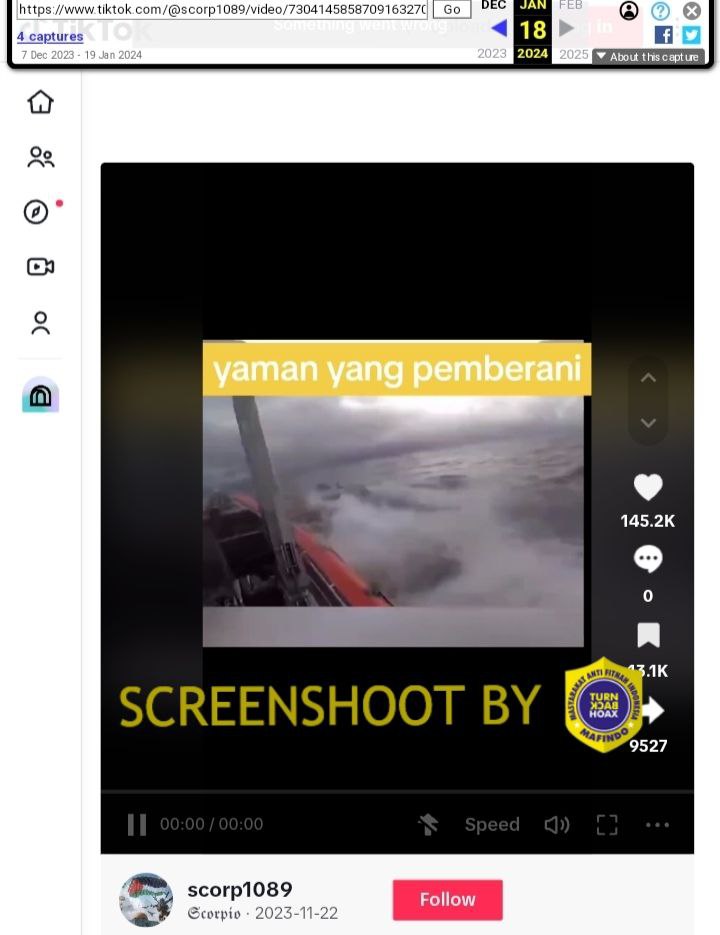Image resolution: width=720 pixels, height=935 pixels.
Task: Open the Following friends icon
Action: pyautogui.click(x=40, y=157)
